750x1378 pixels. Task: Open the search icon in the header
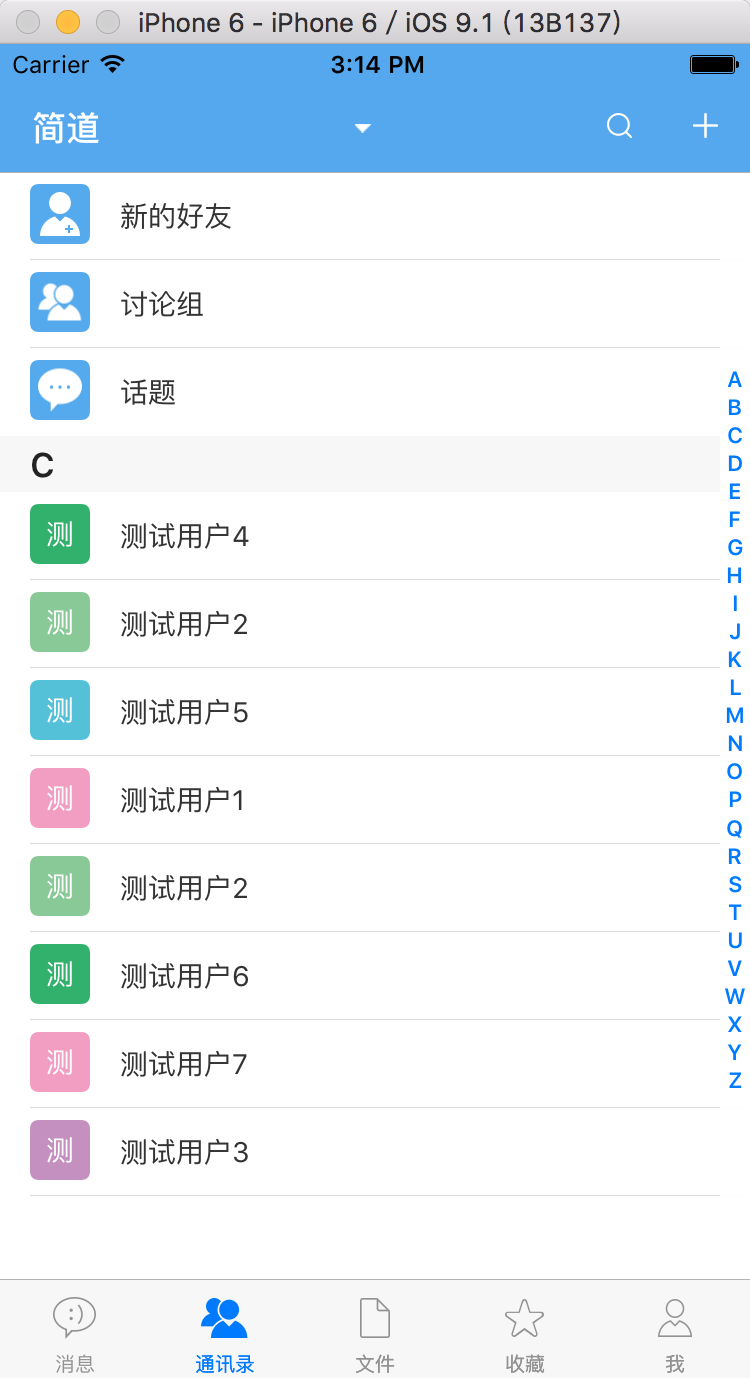click(619, 127)
